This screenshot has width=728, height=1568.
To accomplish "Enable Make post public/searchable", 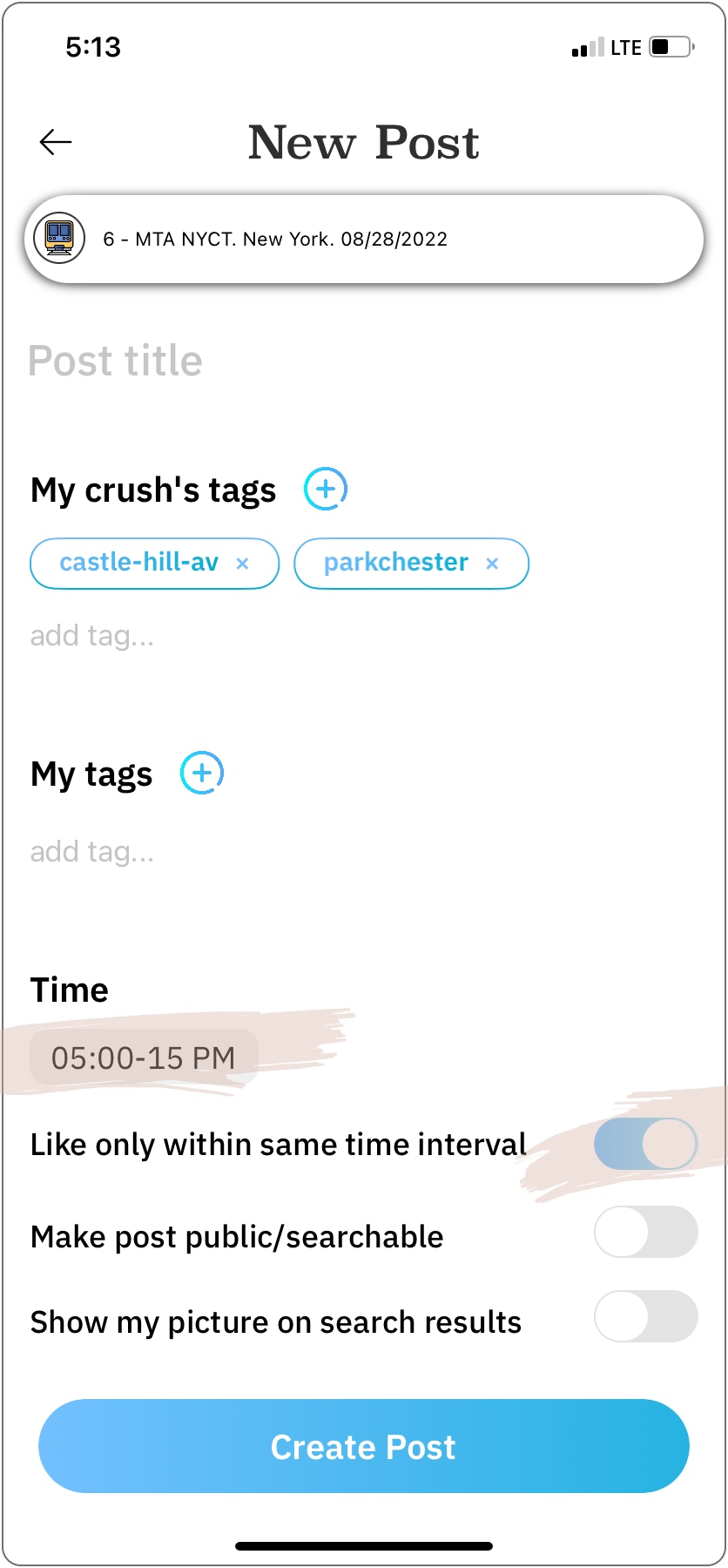I will click(645, 1232).
